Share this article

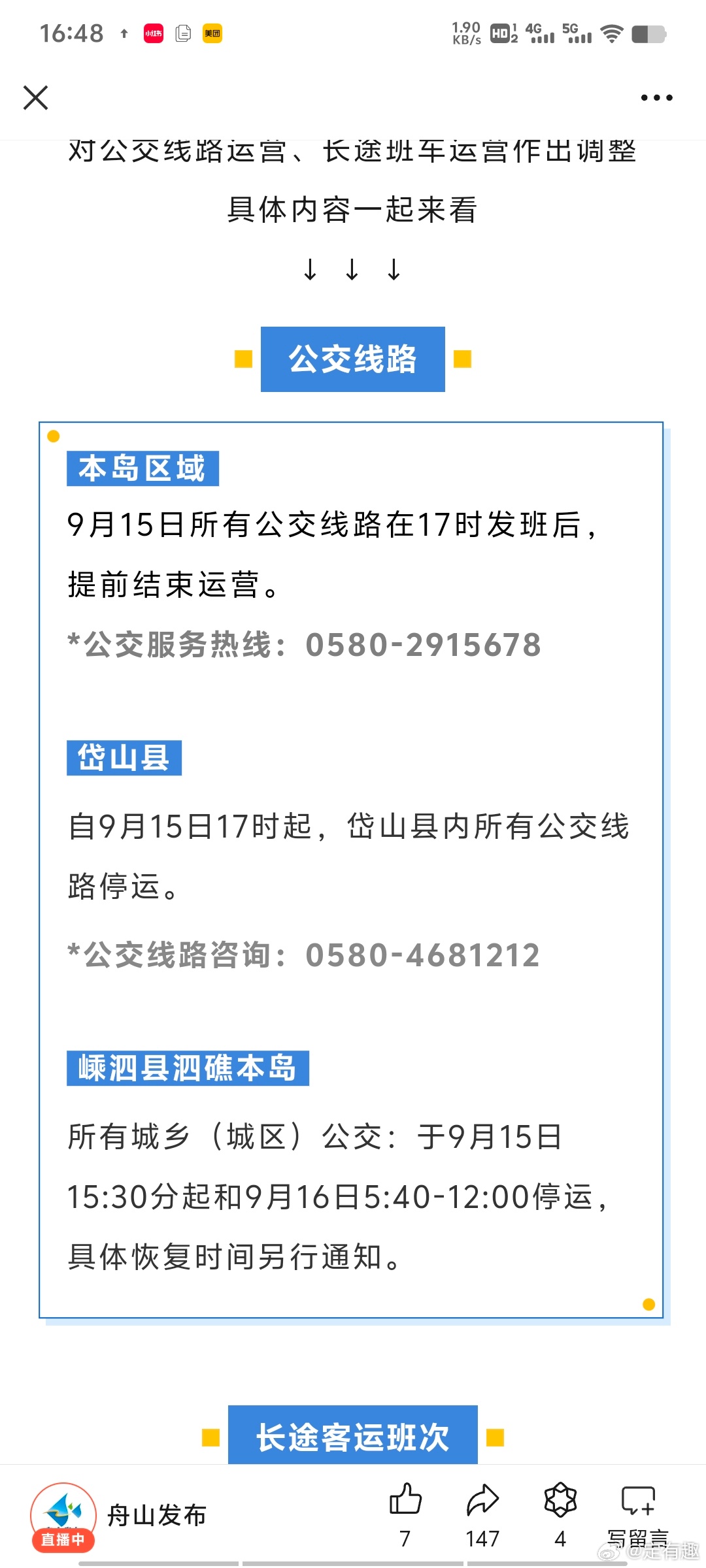482,1499
